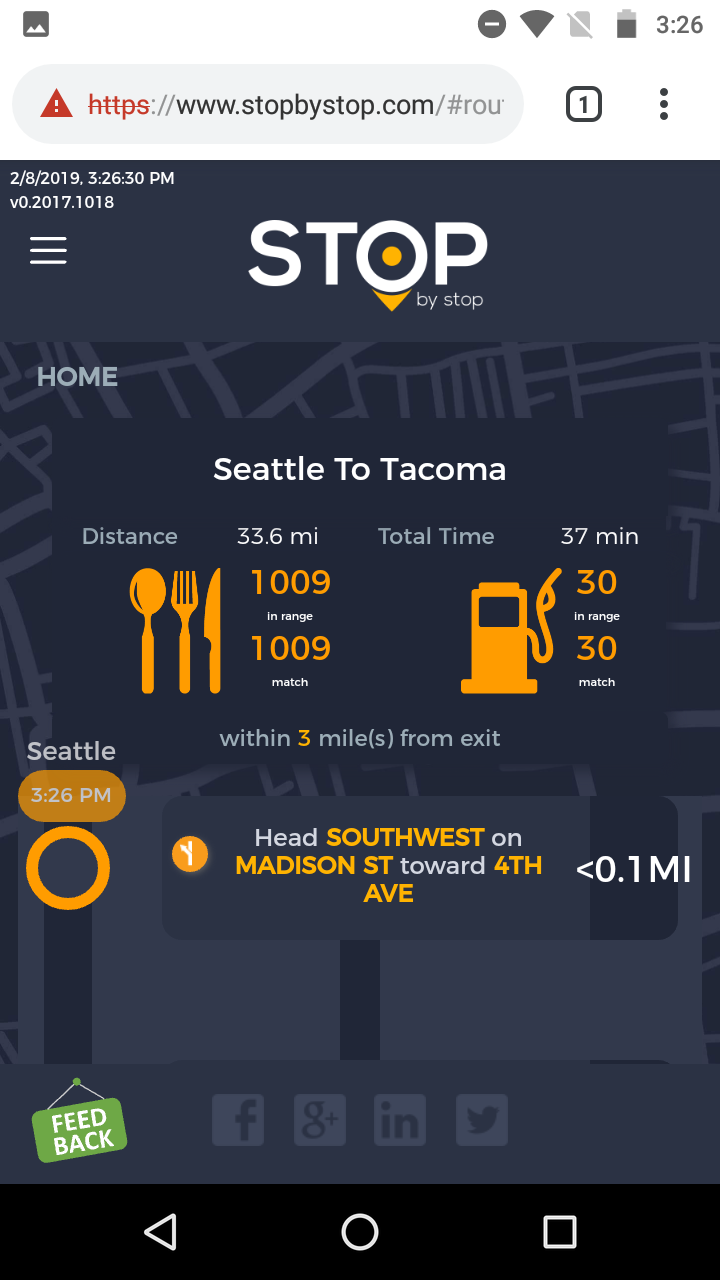Go to the device home screen
Image resolution: width=720 pixels, height=1280 pixels.
tap(360, 1232)
